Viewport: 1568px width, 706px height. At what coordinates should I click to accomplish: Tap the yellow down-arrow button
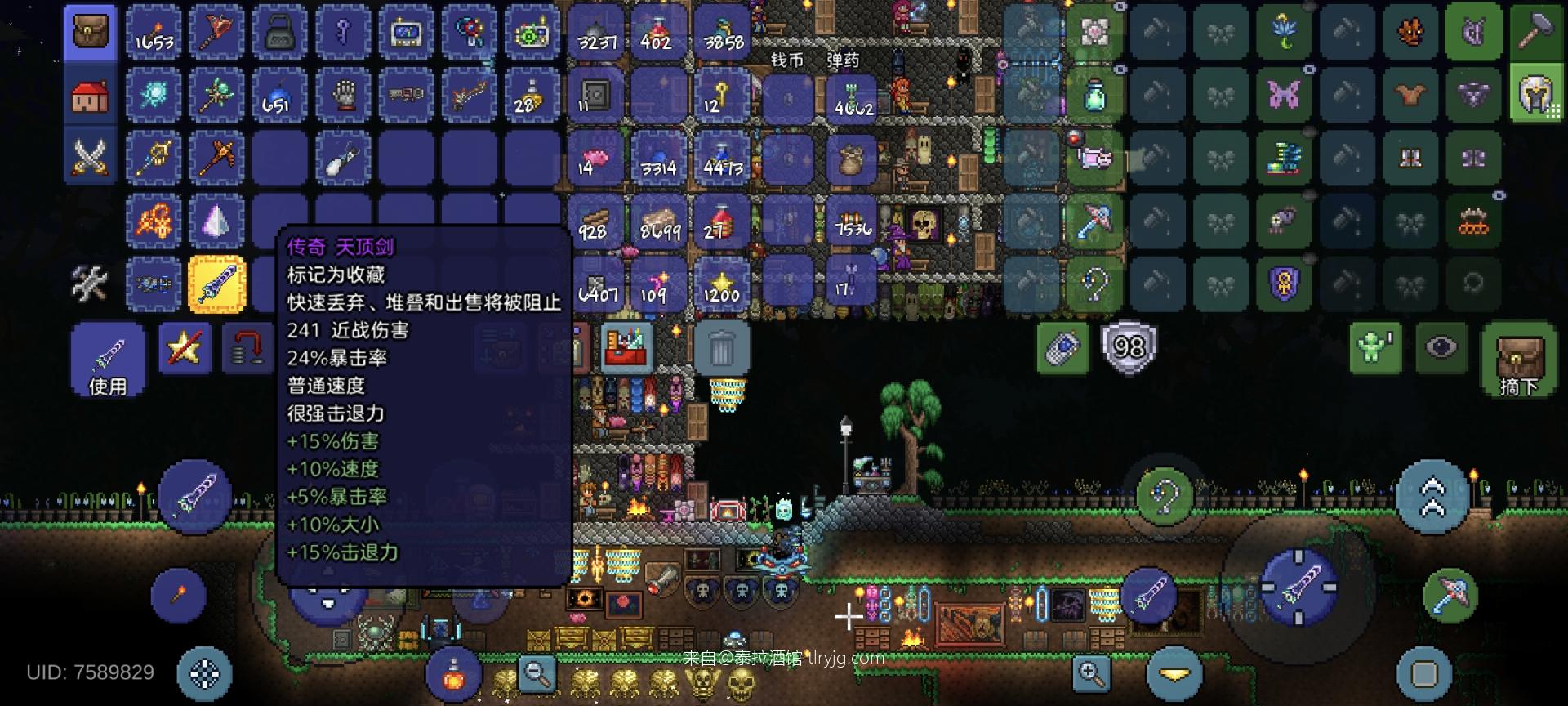[x=1174, y=675]
